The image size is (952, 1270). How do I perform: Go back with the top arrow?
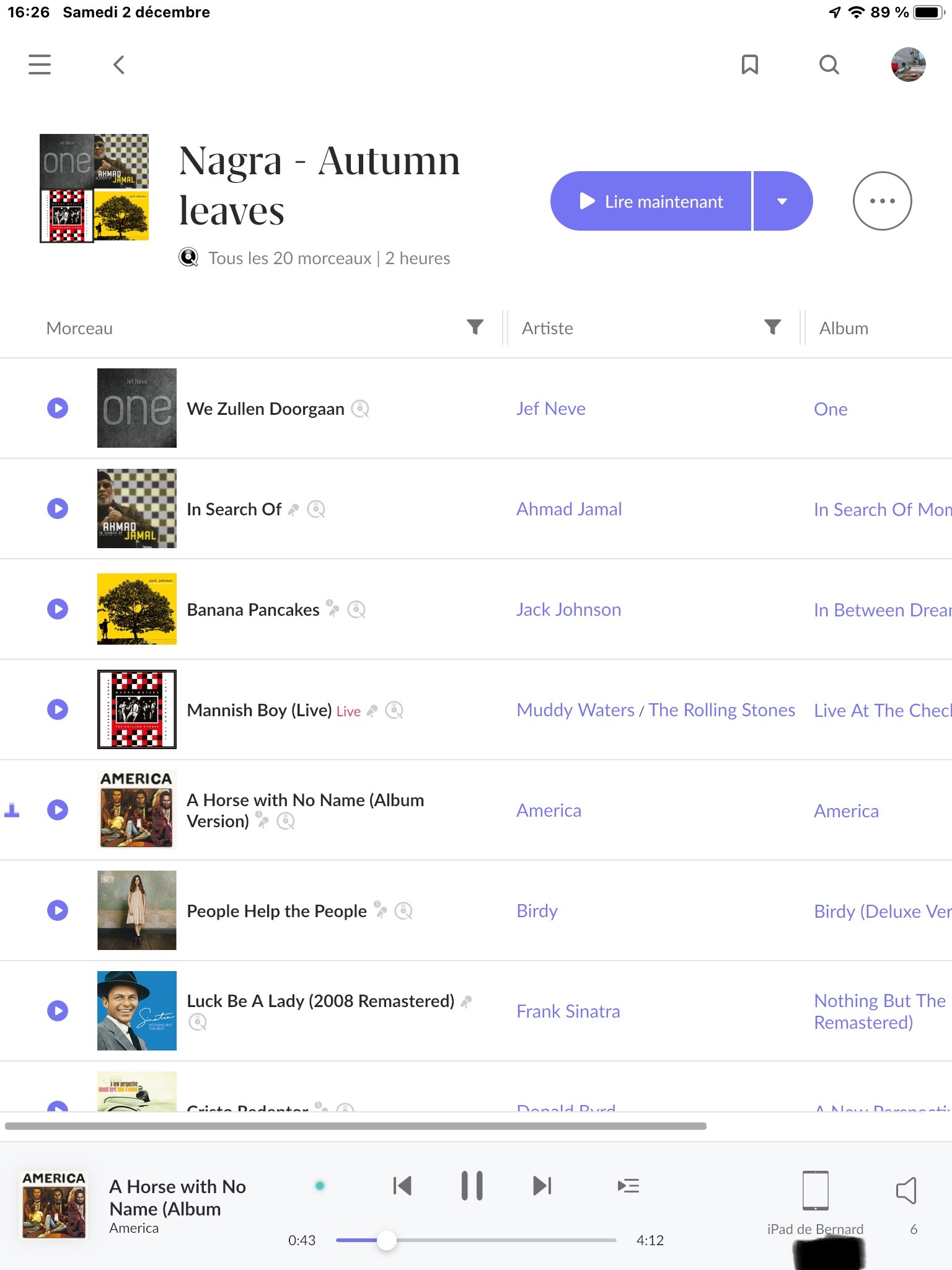click(119, 64)
